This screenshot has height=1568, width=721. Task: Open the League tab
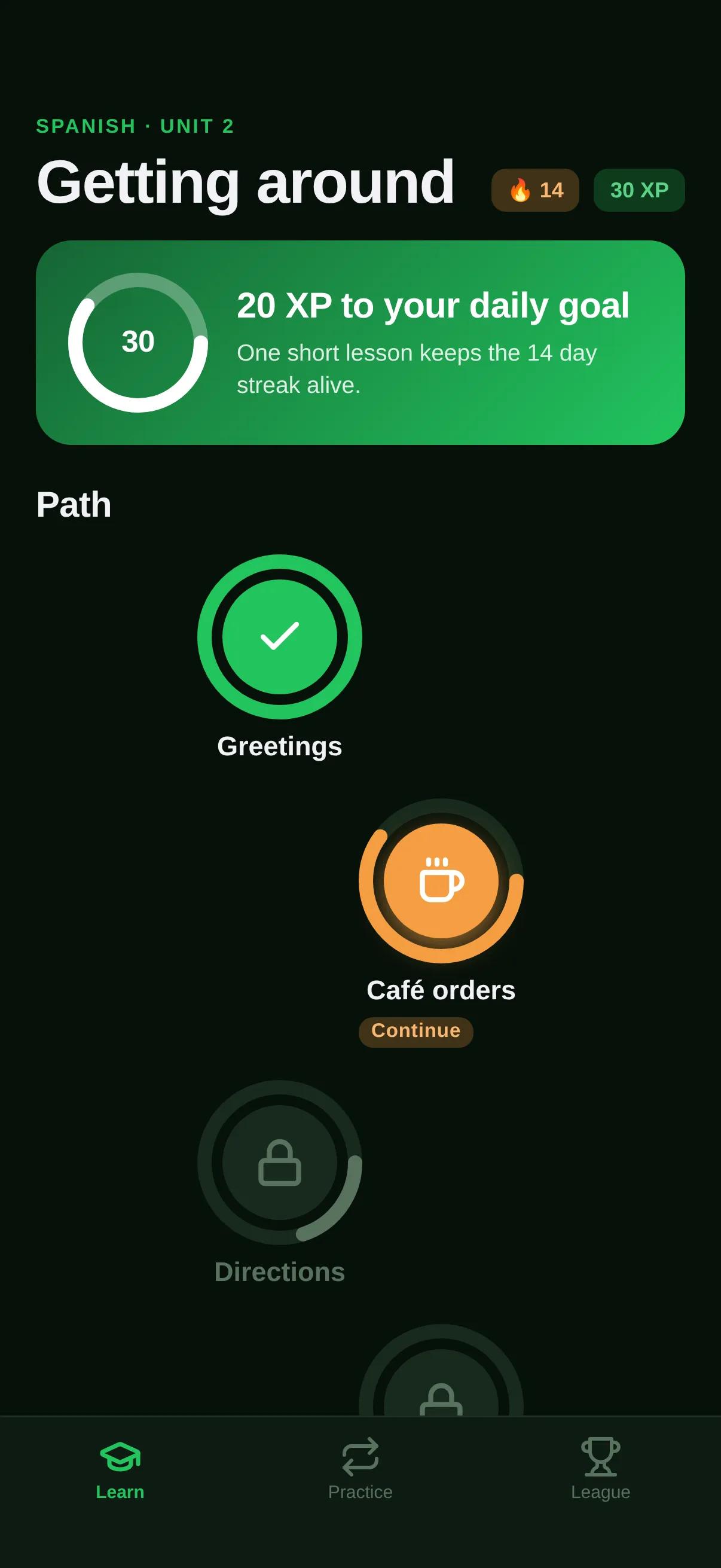pyautogui.click(x=600, y=1469)
